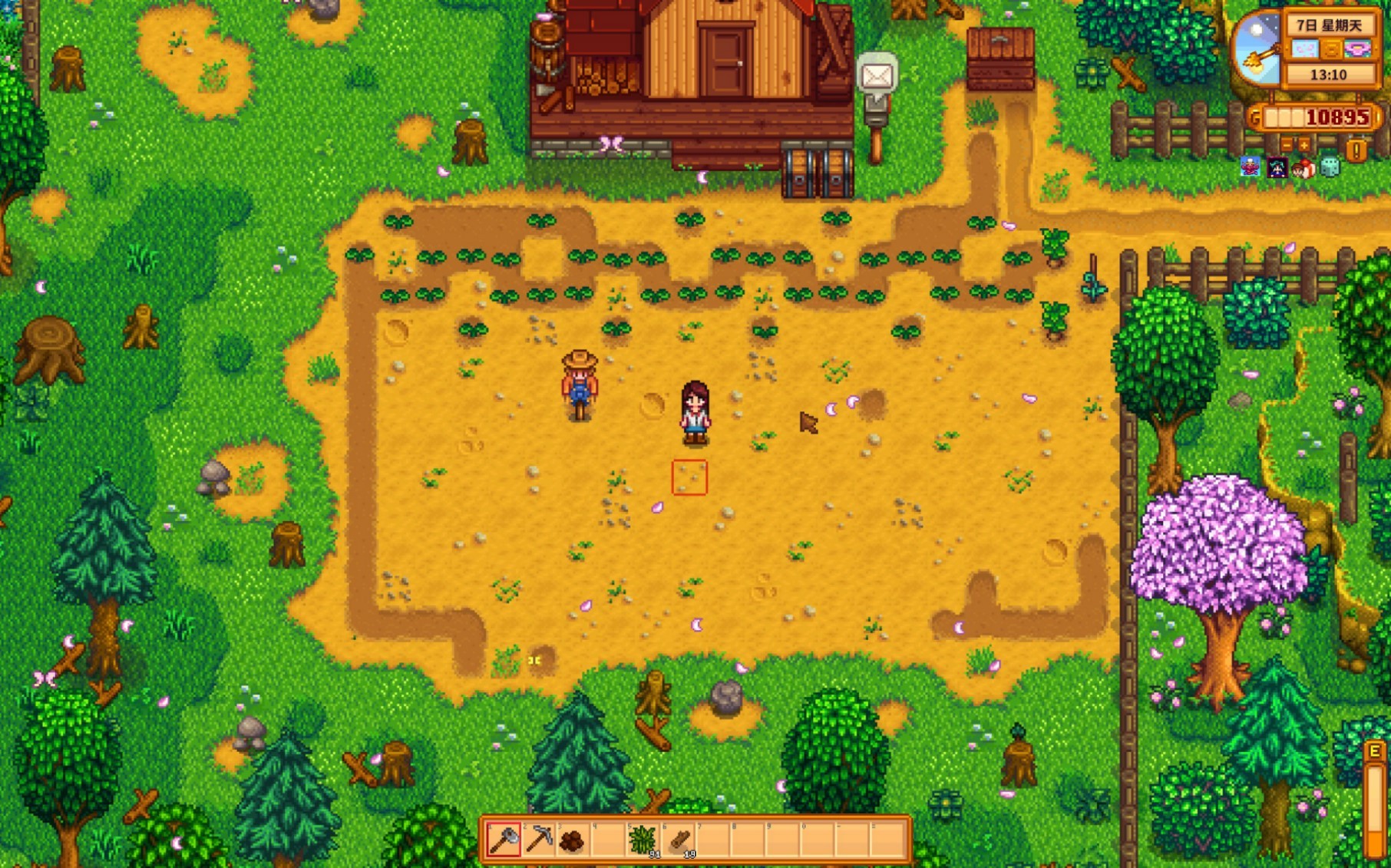The image size is (1391, 868).
Task: Zoom in with the plus button
Action: tap(1304, 145)
